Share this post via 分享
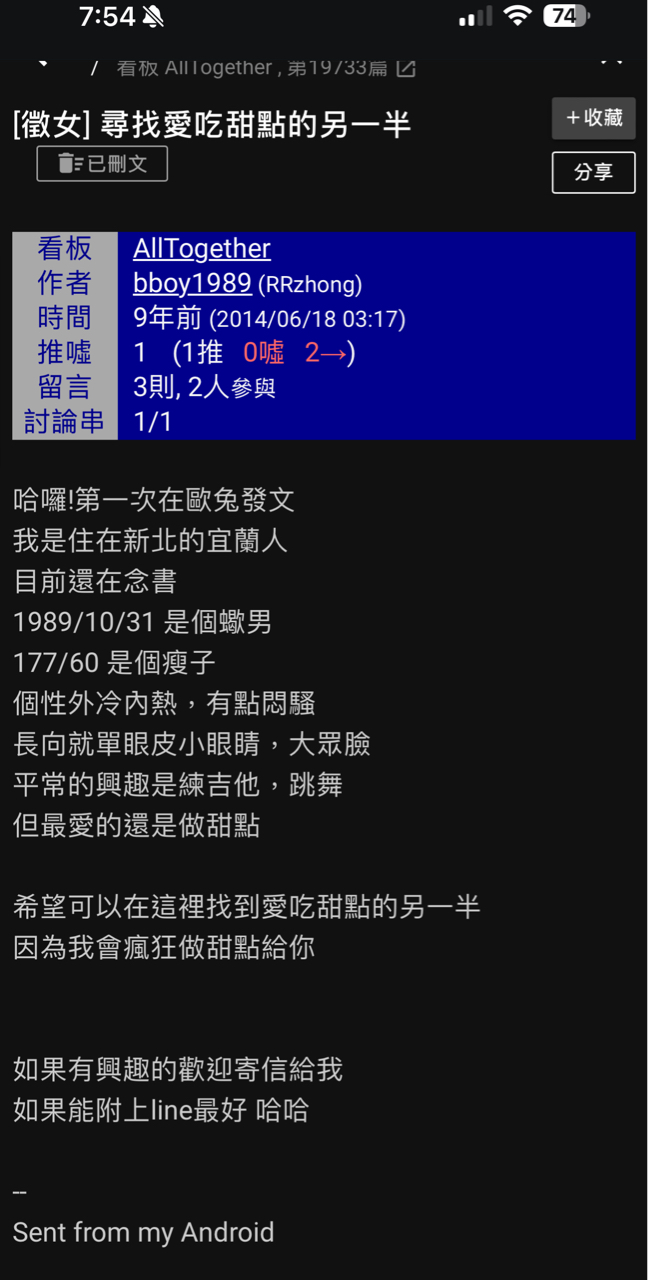This screenshot has height=1280, width=648. (x=594, y=172)
